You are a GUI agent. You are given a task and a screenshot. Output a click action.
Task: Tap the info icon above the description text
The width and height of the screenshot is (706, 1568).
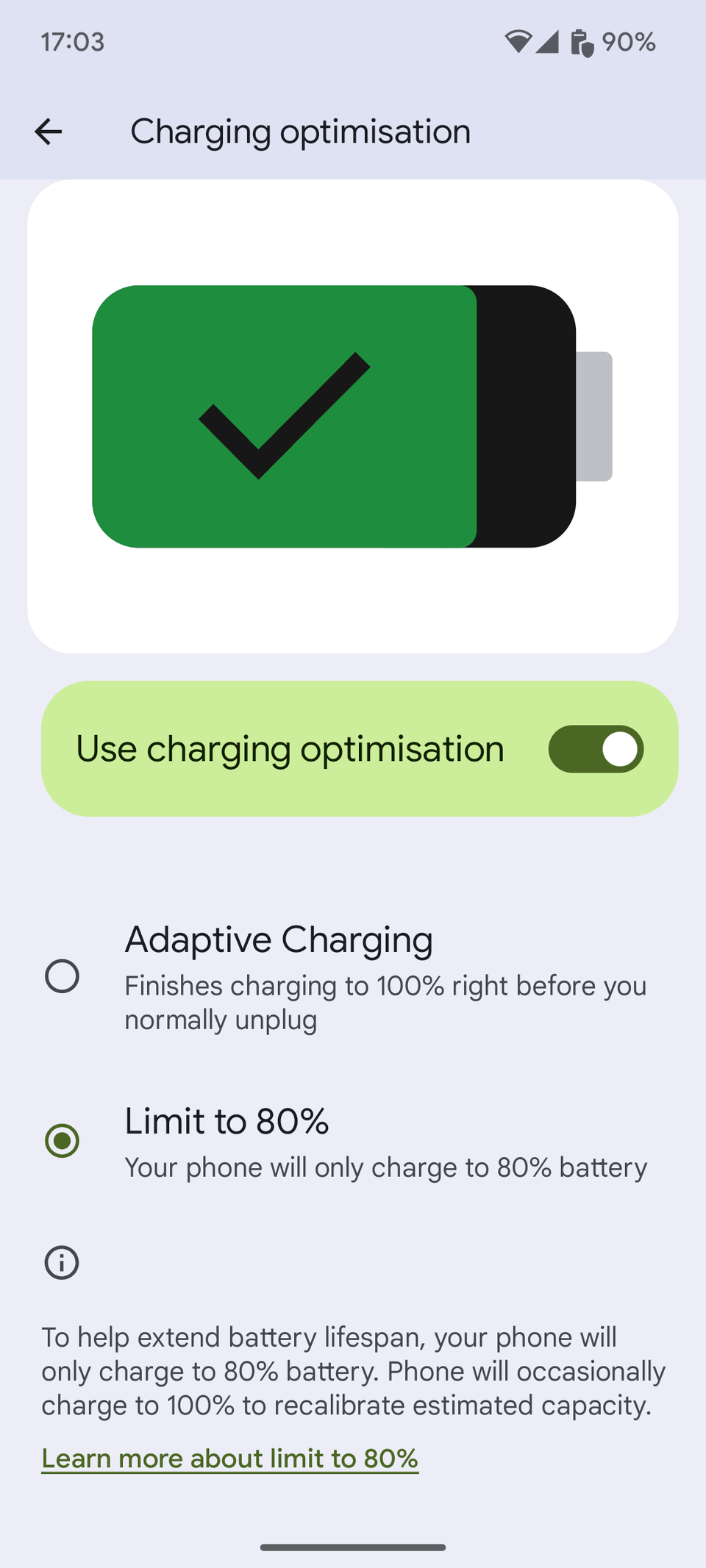[61, 1263]
